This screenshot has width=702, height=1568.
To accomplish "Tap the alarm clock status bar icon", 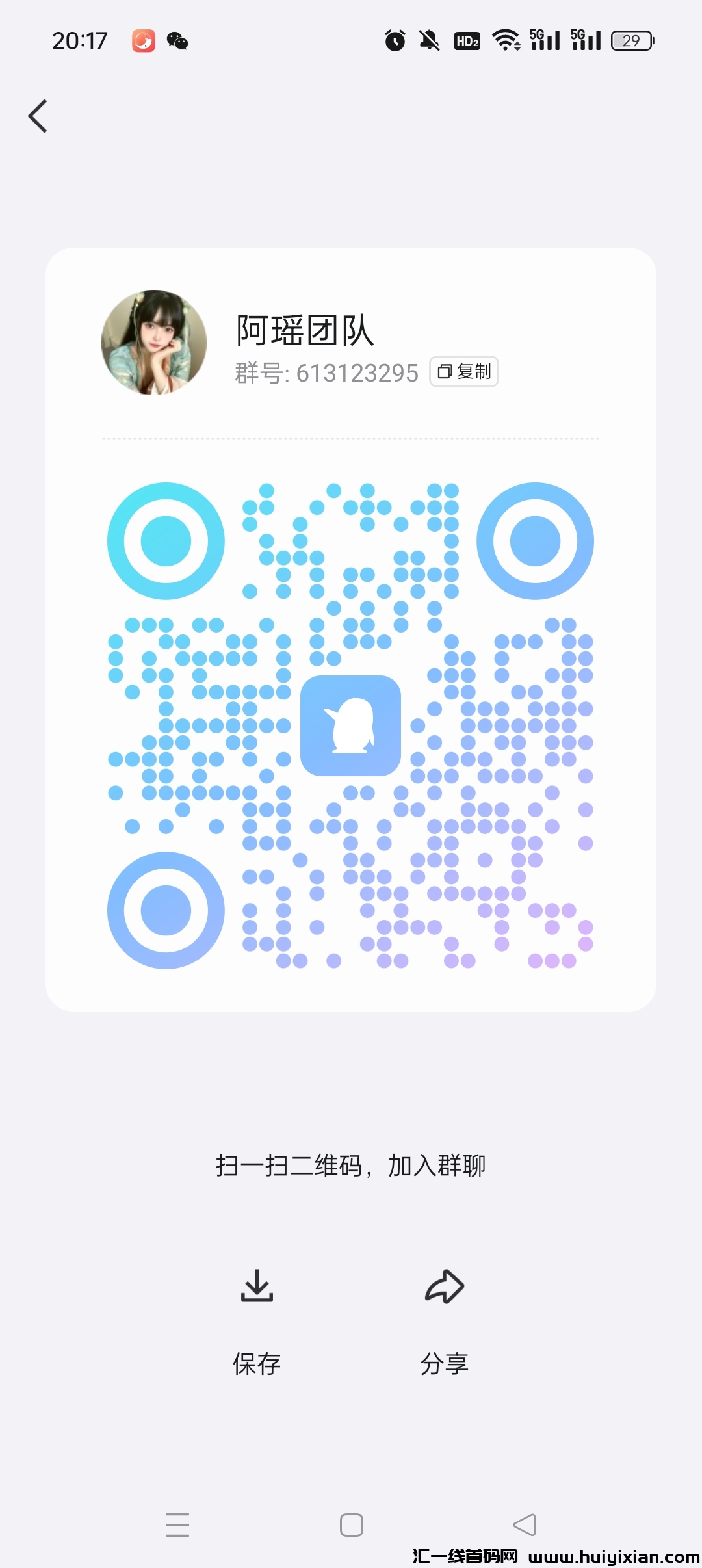I will (x=393, y=40).
